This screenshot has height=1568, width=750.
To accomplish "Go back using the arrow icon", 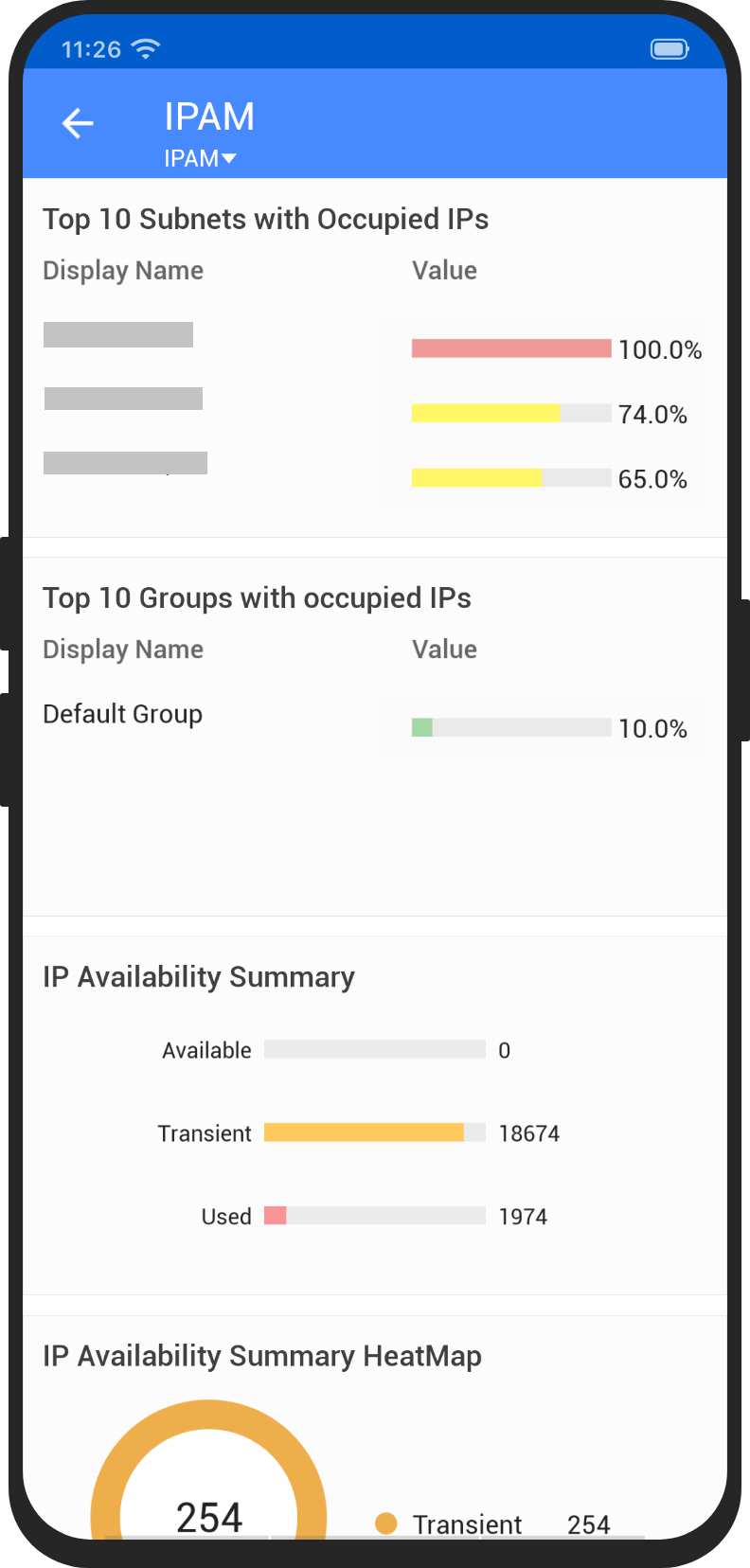I will coord(78,123).
